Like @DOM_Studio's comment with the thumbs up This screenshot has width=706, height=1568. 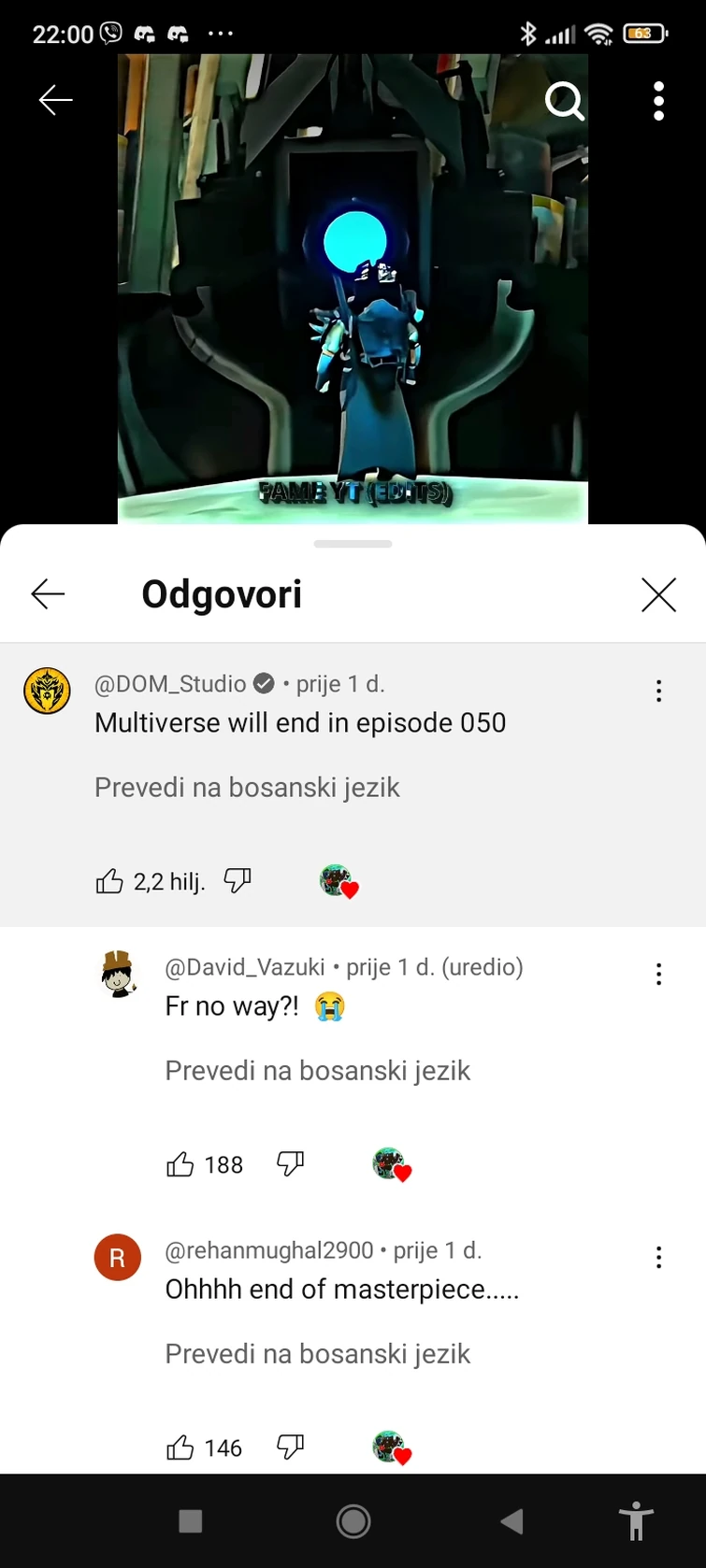coord(111,880)
